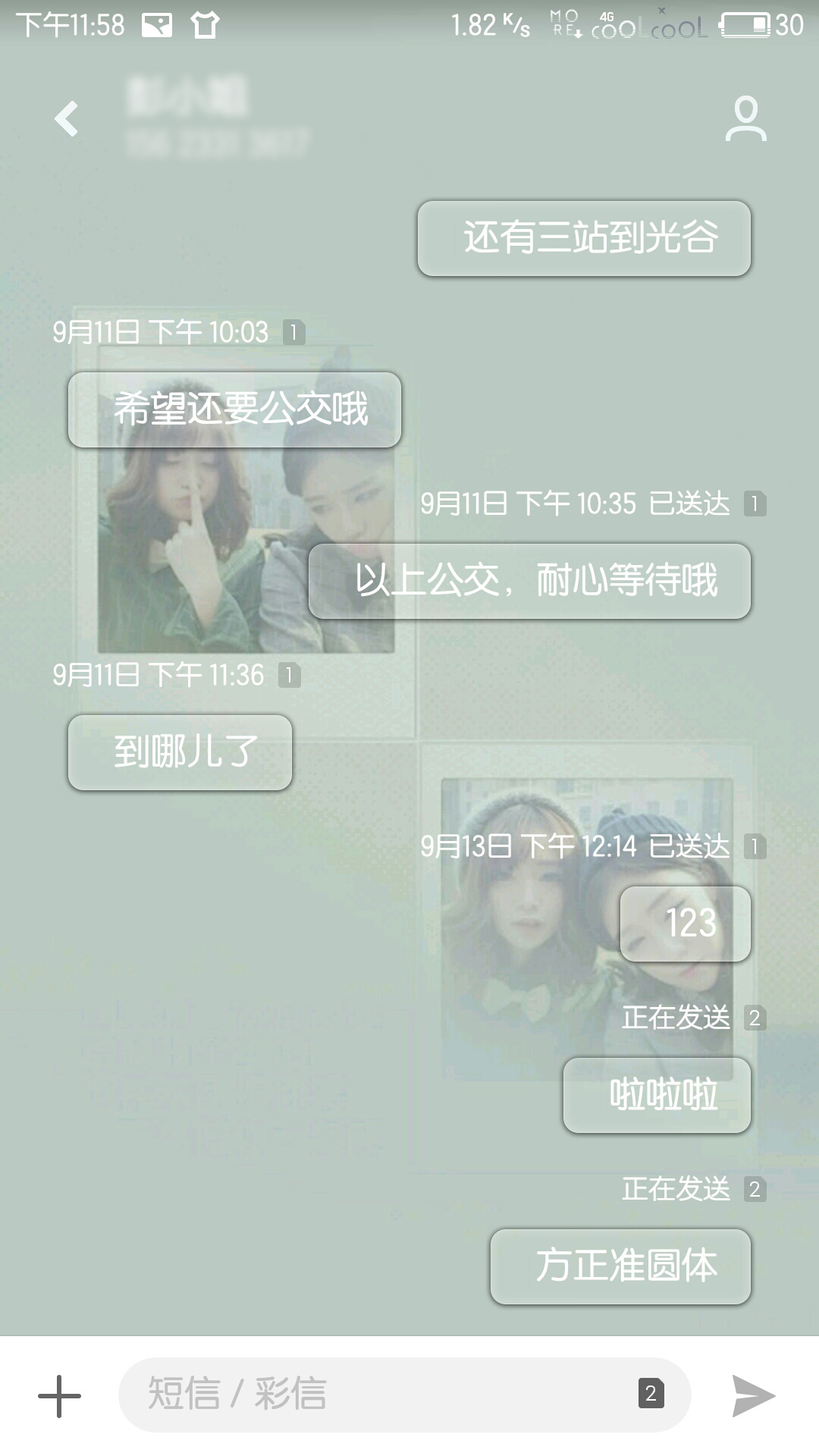Tap the plus attachment icon
The height and width of the screenshot is (1456, 819).
pos(59,1396)
